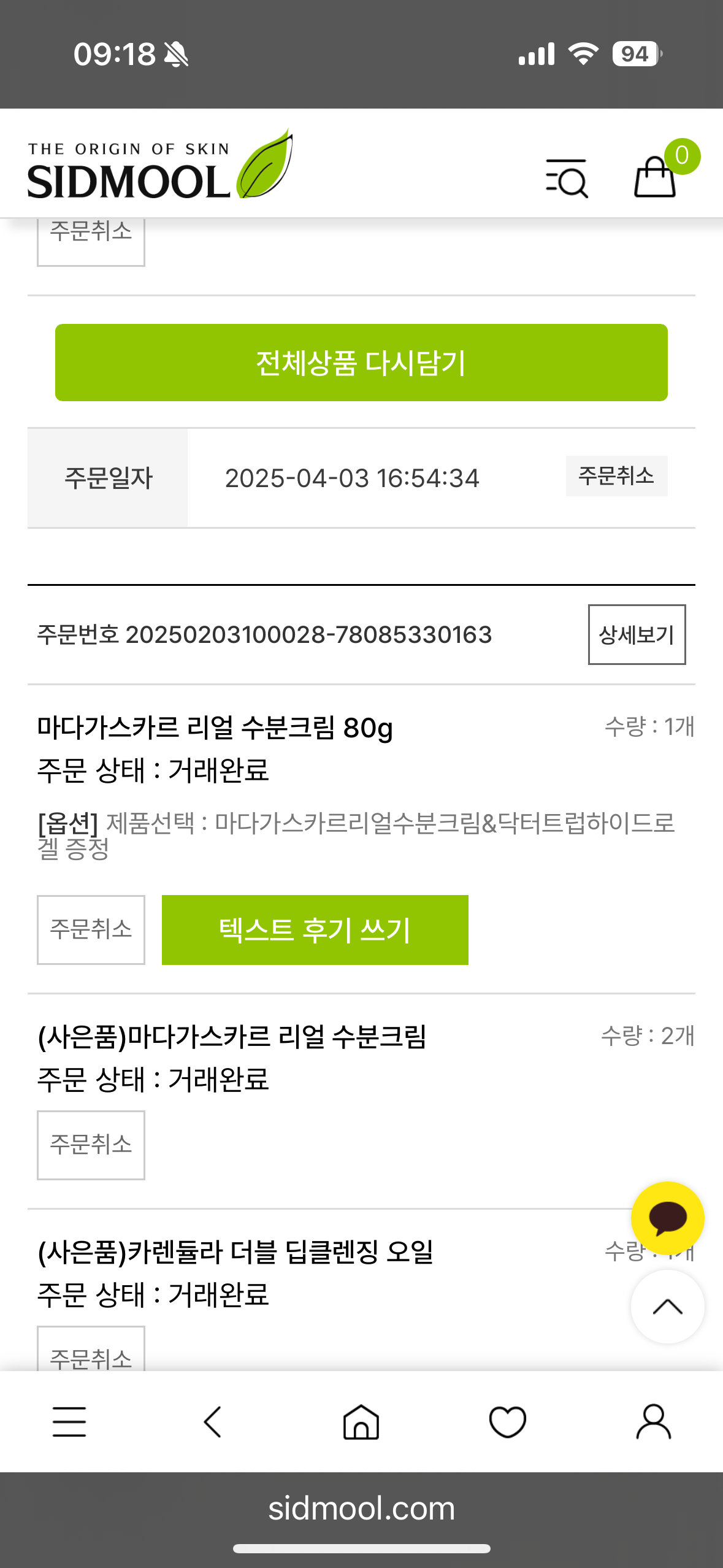Cancel order for 마다가스카르 리얼 수분크림 80g
Viewport: 723px width, 1568px height.
(x=91, y=929)
